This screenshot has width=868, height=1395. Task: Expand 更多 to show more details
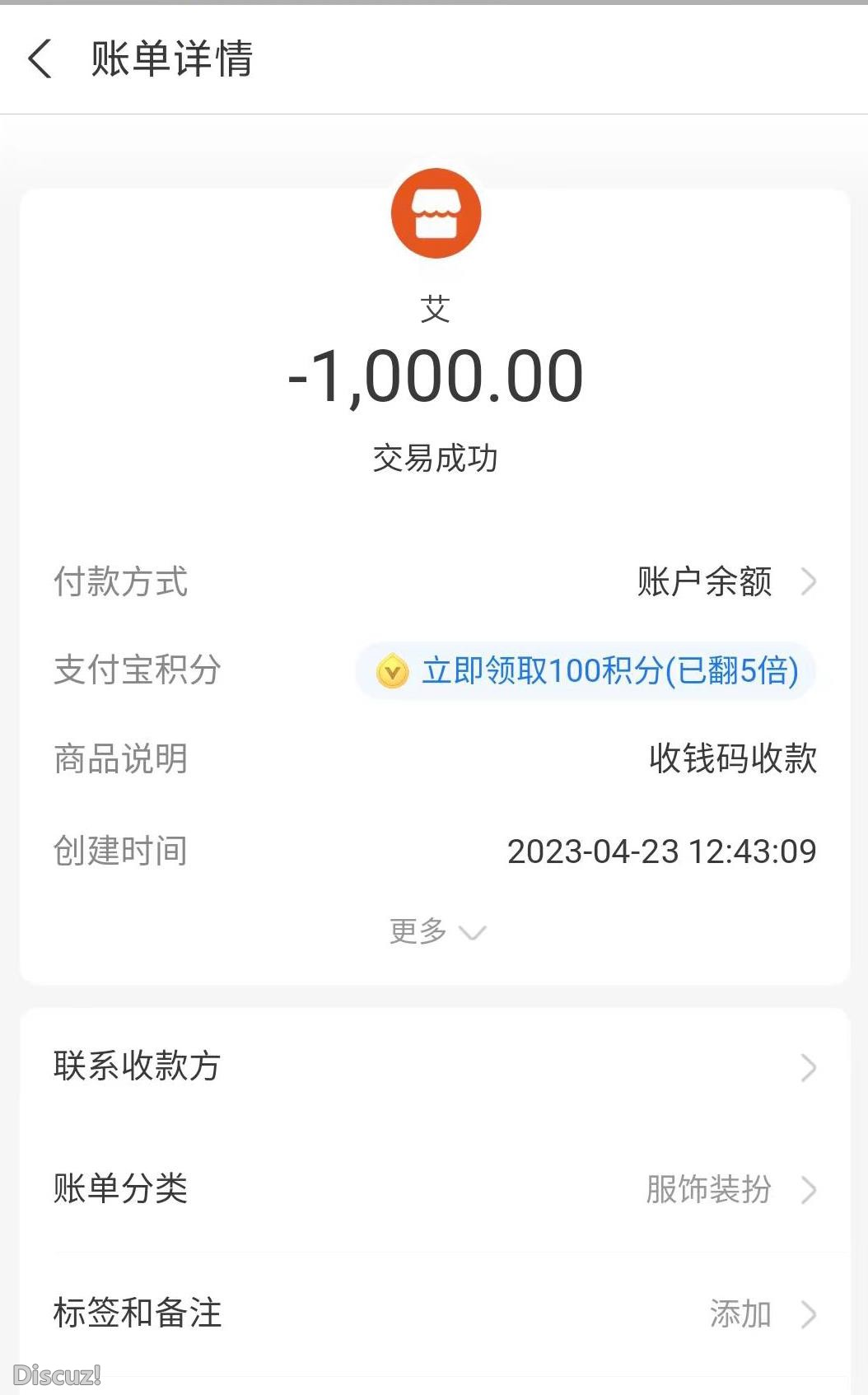point(436,931)
